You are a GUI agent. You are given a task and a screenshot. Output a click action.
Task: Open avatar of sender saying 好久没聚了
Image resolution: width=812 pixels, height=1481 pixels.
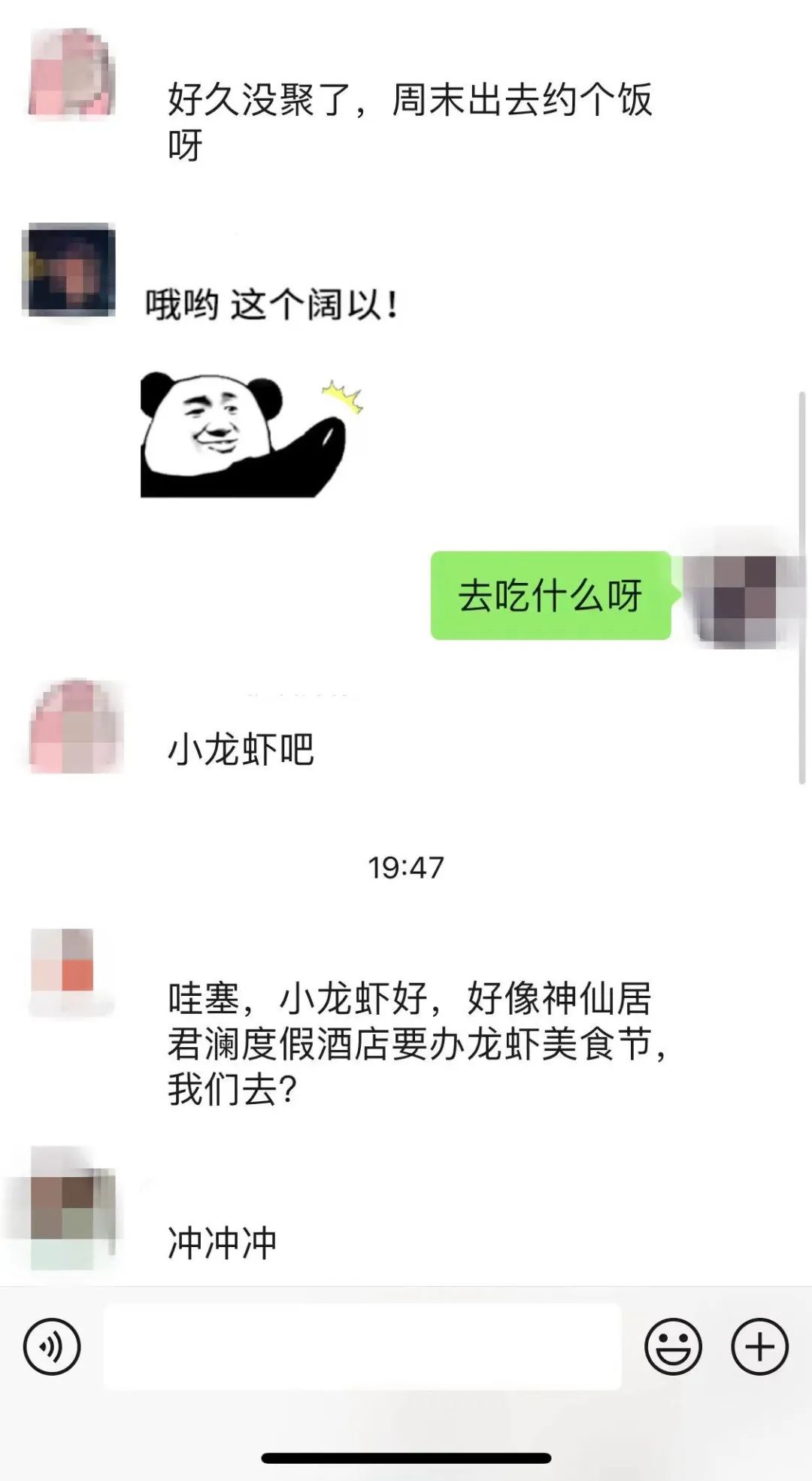[x=71, y=74]
